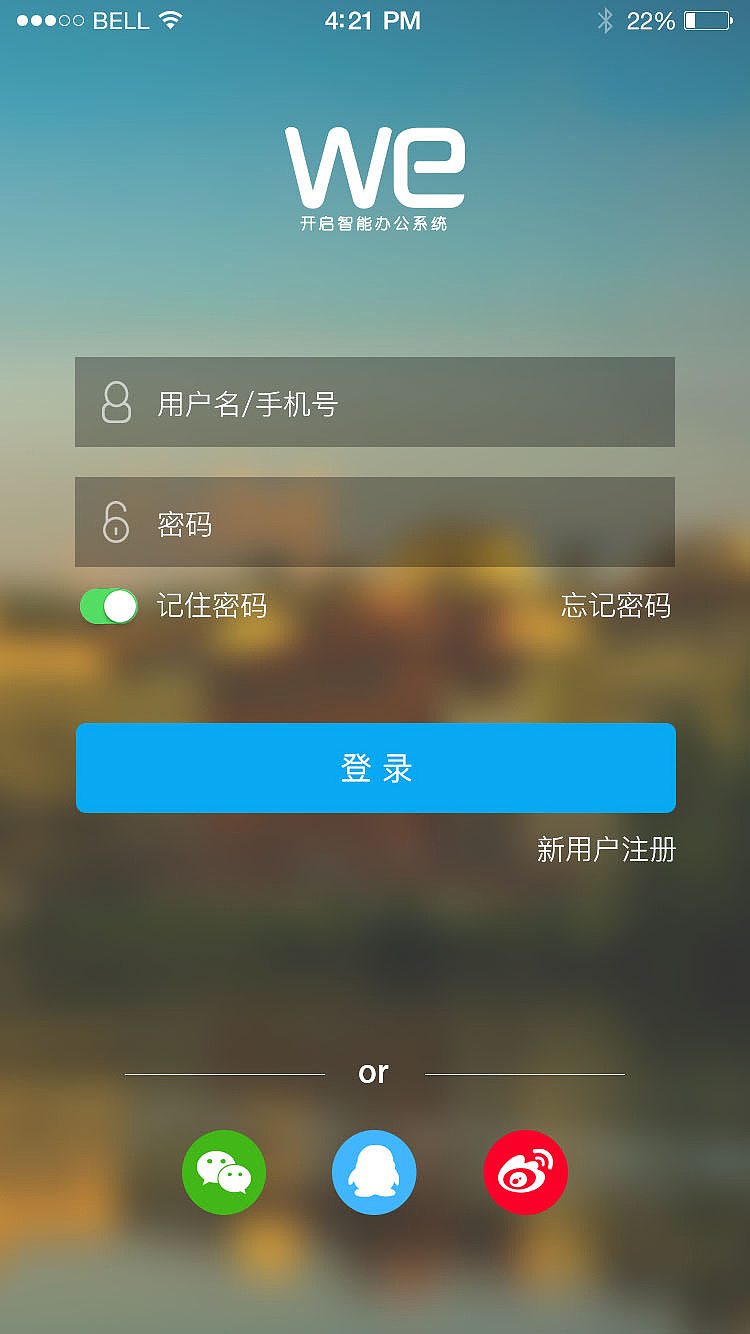The height and width of the screenshot is (1334, 750).
Task: Toggle off the green remember-password switch
Action: 108,606
